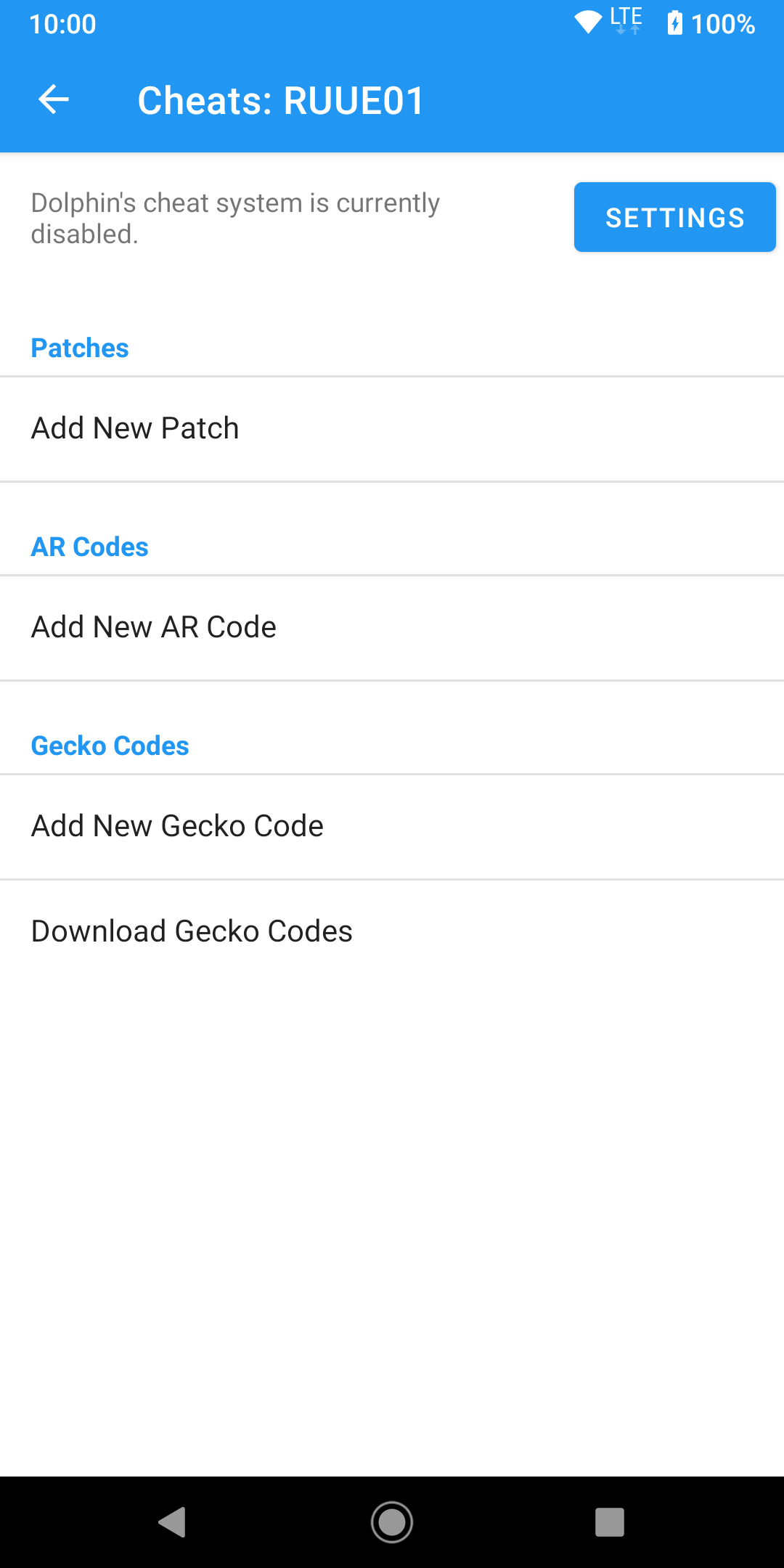
Task: Go back using the app bar arrow
Action: point(54,99)
